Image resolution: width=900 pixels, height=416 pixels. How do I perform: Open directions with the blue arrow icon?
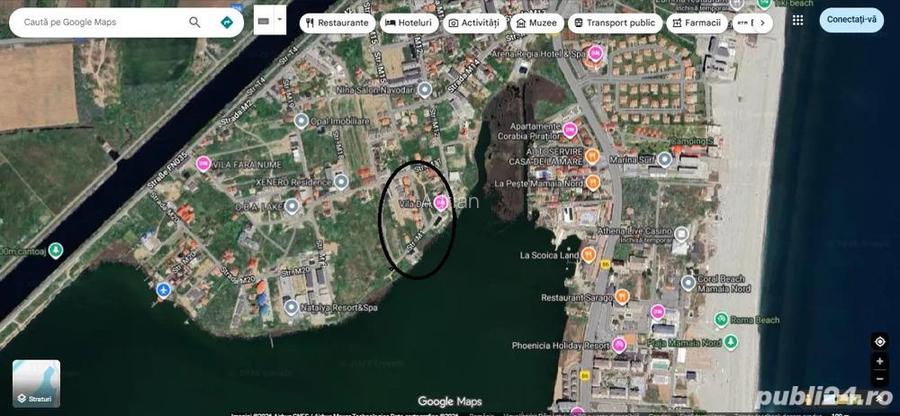[x=227, y=21]
